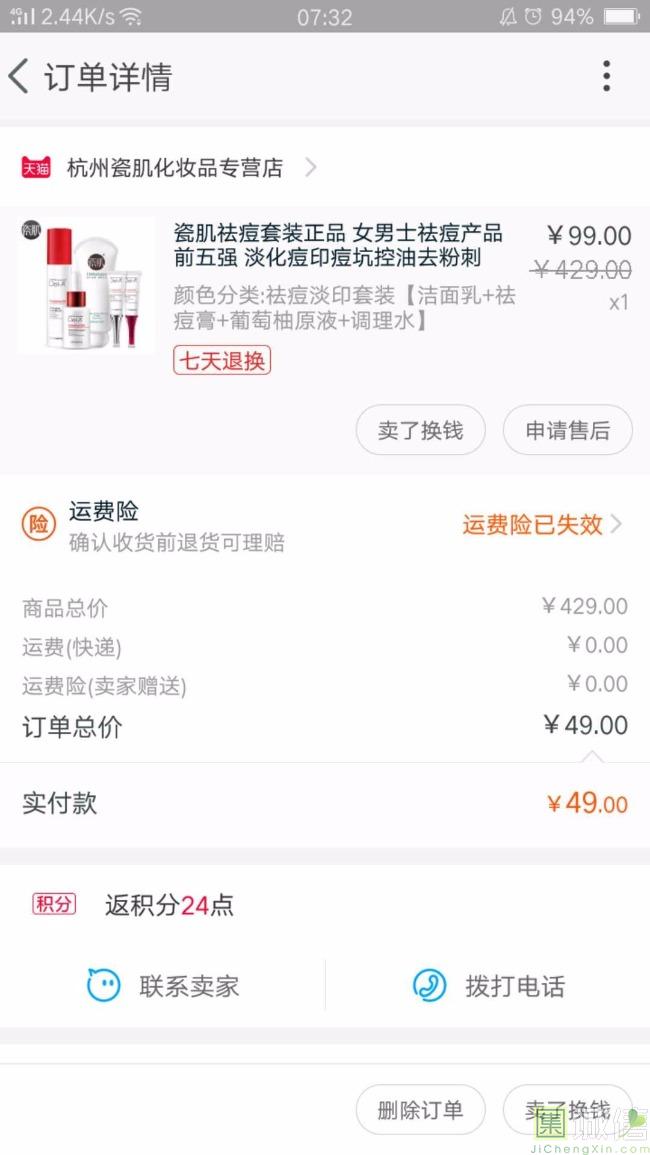Contact the seller via 联系卖家
Image resolution: width=650 pixels, height=1155 pixels.
point(163,986)
